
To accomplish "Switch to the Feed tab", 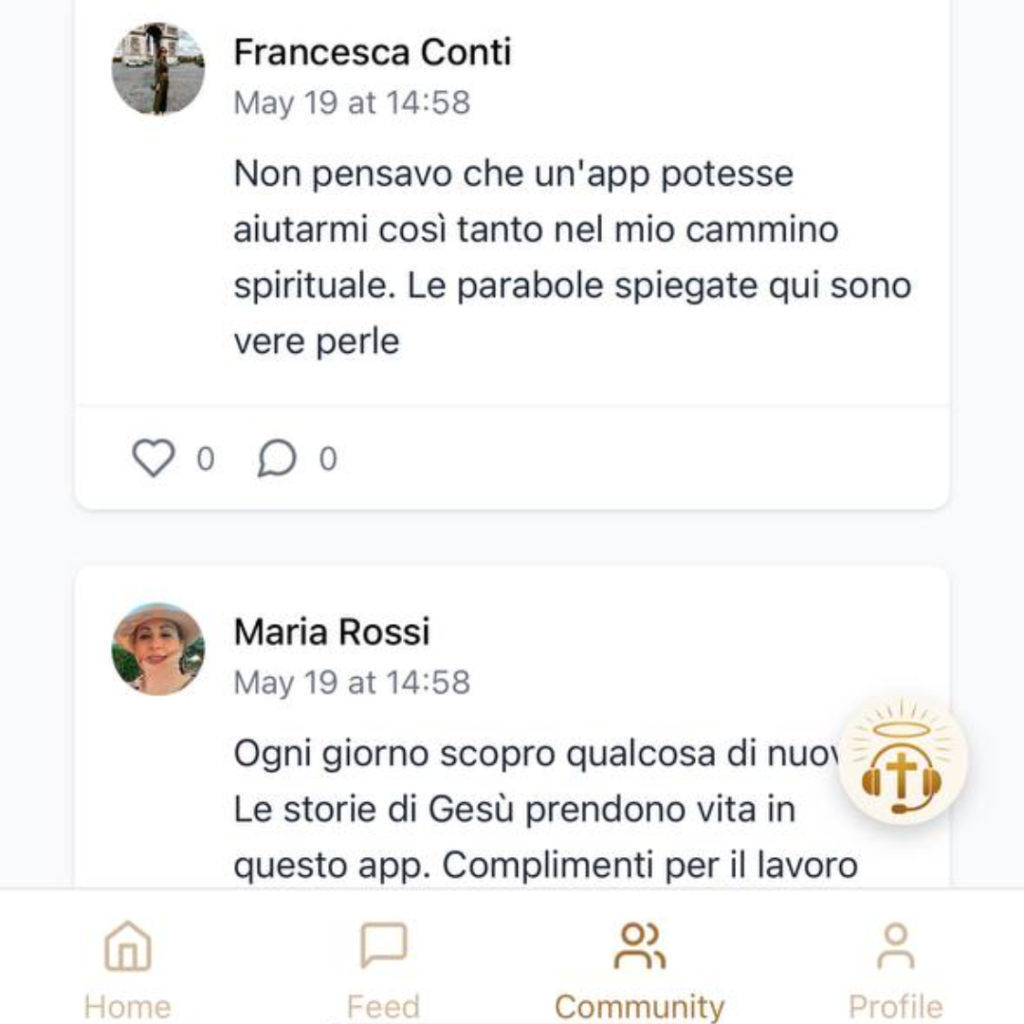I will tap(383, 968).
